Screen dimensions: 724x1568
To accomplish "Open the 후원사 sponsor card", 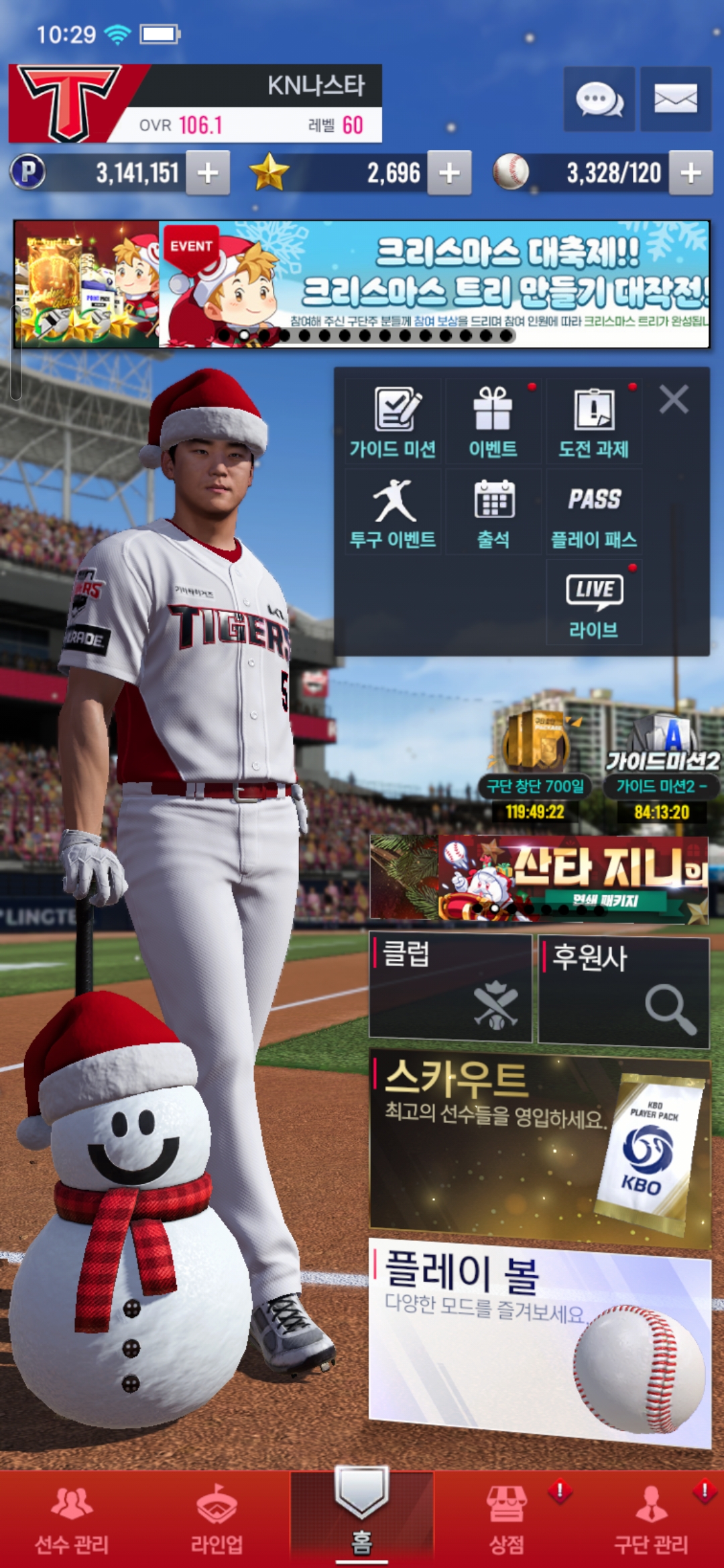I will (623, 992).
